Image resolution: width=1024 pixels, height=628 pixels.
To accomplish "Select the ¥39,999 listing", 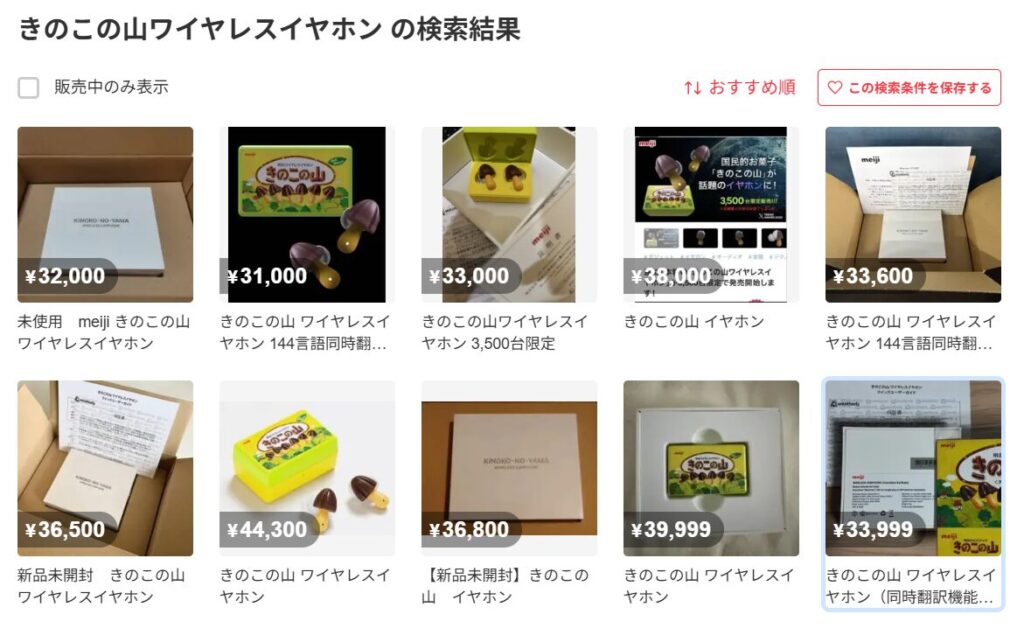I will [x=711, y=467].
